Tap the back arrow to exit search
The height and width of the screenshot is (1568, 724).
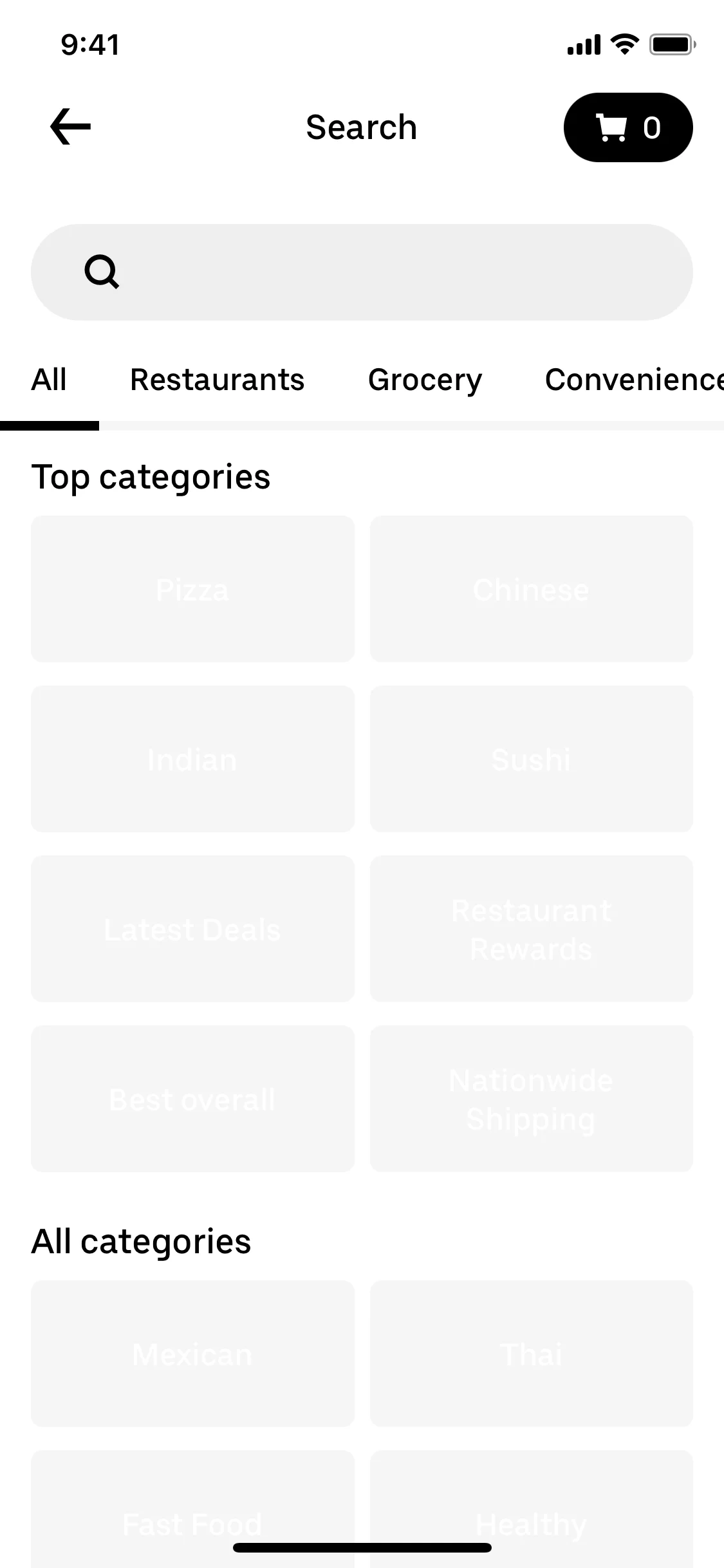pos(69,127)
